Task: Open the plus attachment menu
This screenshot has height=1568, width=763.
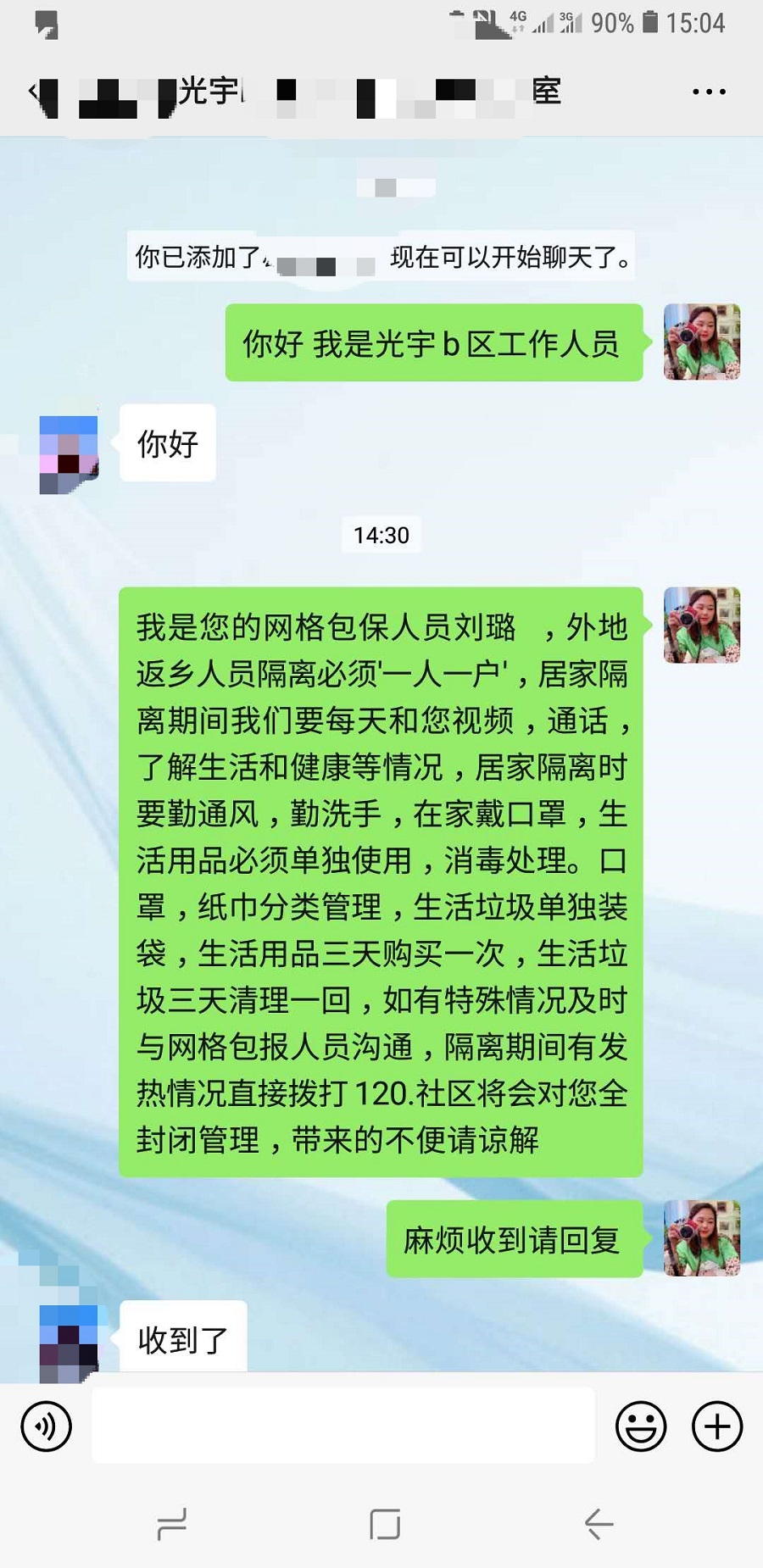Action: (x=717, y=1426)
